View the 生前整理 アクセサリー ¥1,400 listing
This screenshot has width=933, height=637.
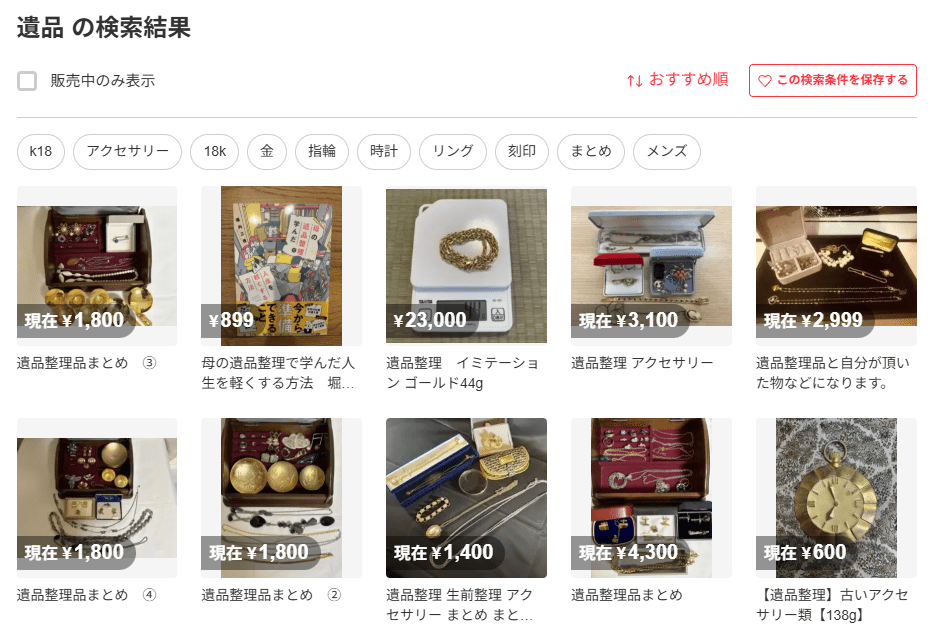point(466,498)
